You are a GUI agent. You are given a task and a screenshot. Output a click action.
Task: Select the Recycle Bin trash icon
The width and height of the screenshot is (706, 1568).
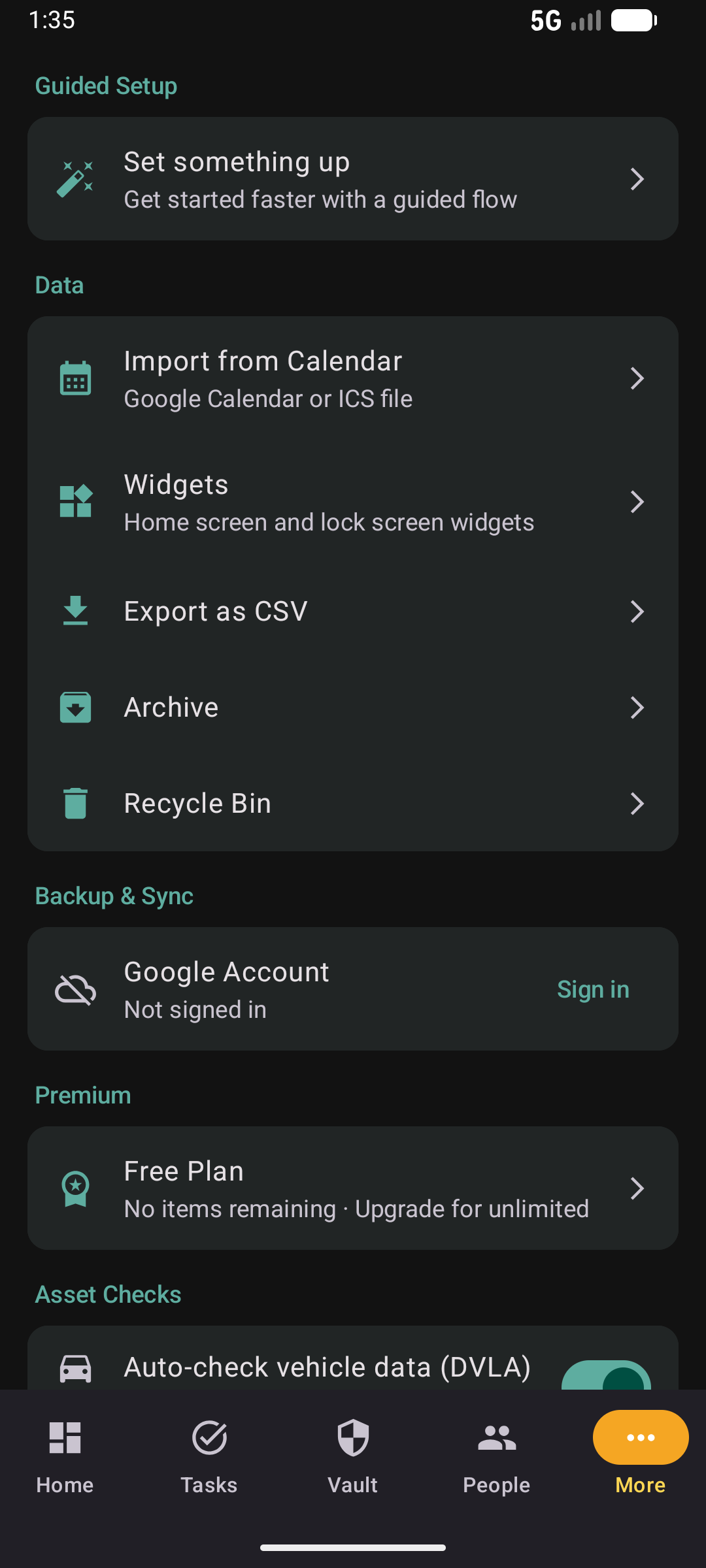pos(75,803)
